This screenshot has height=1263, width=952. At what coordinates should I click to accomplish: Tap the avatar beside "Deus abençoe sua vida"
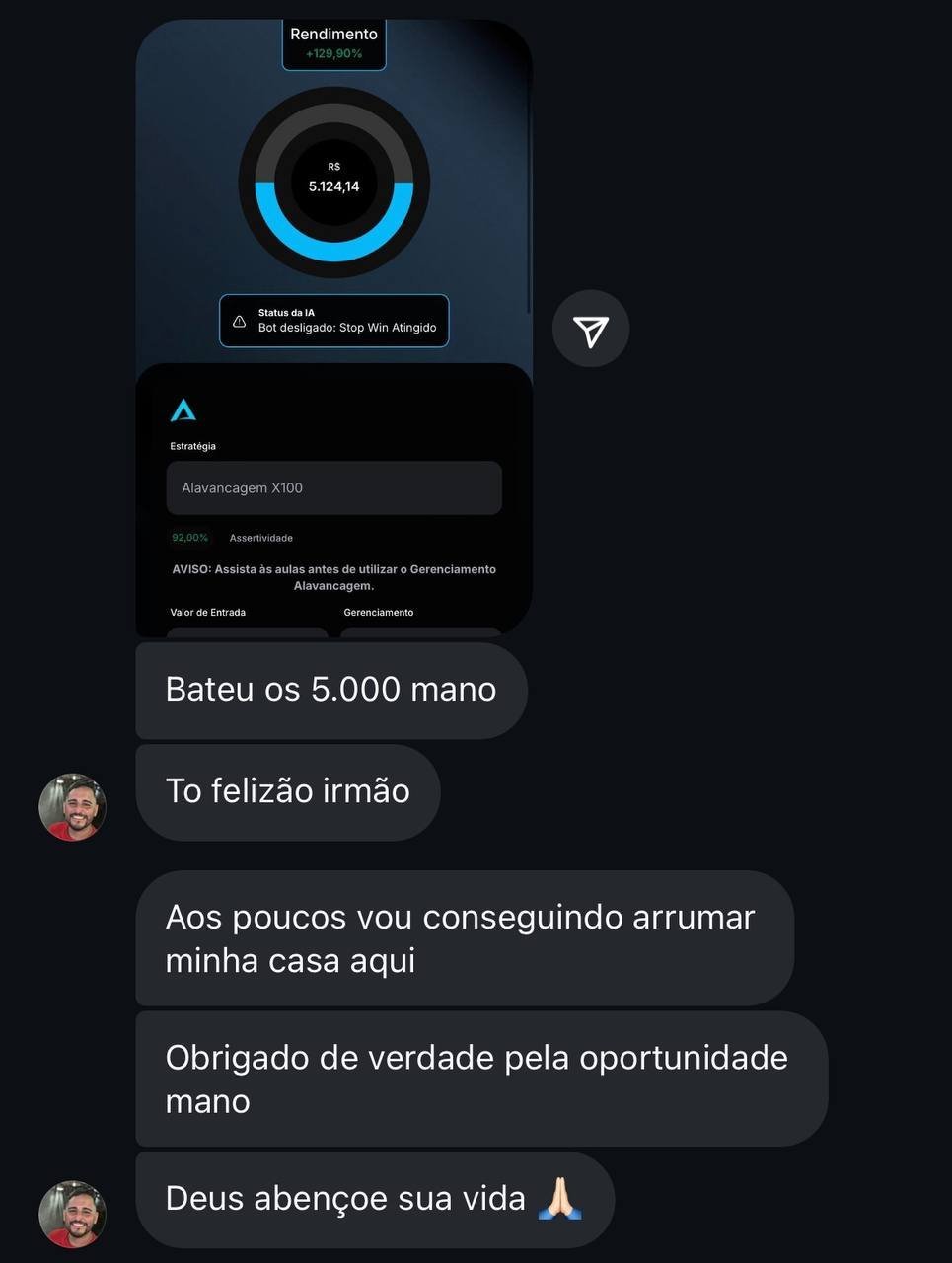point(72,1213)
